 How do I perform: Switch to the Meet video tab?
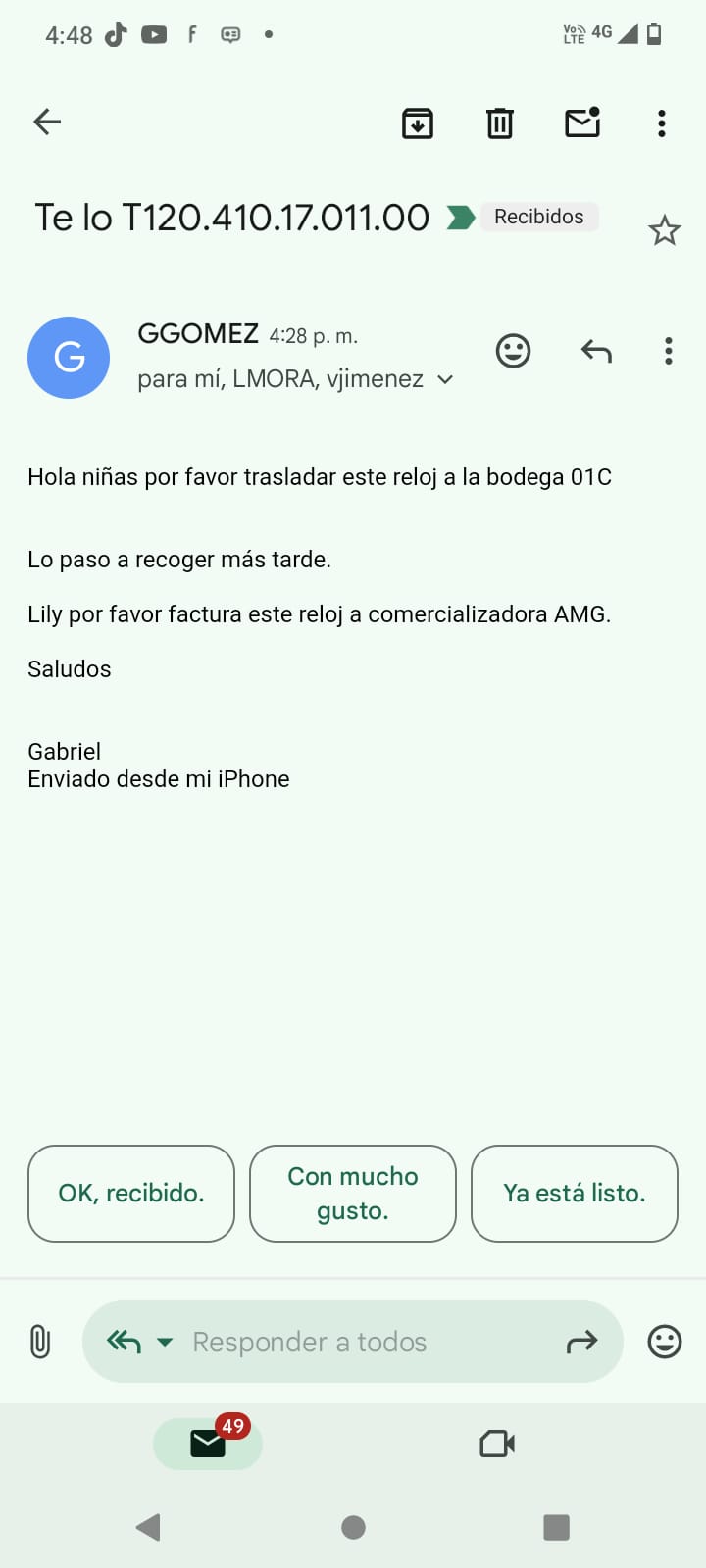(497, 1444)
